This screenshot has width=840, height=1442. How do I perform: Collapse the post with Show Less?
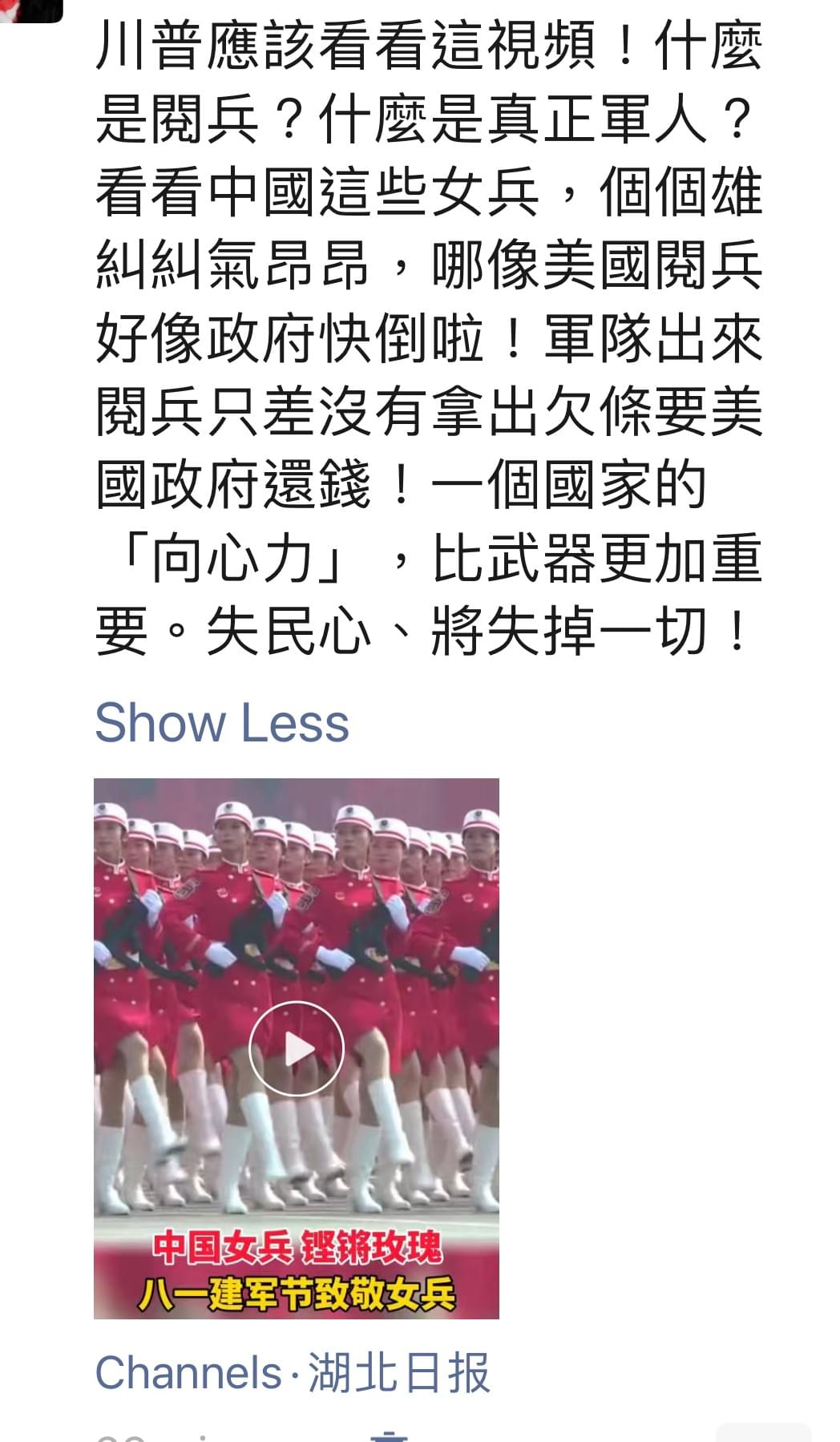coord(222,722)
